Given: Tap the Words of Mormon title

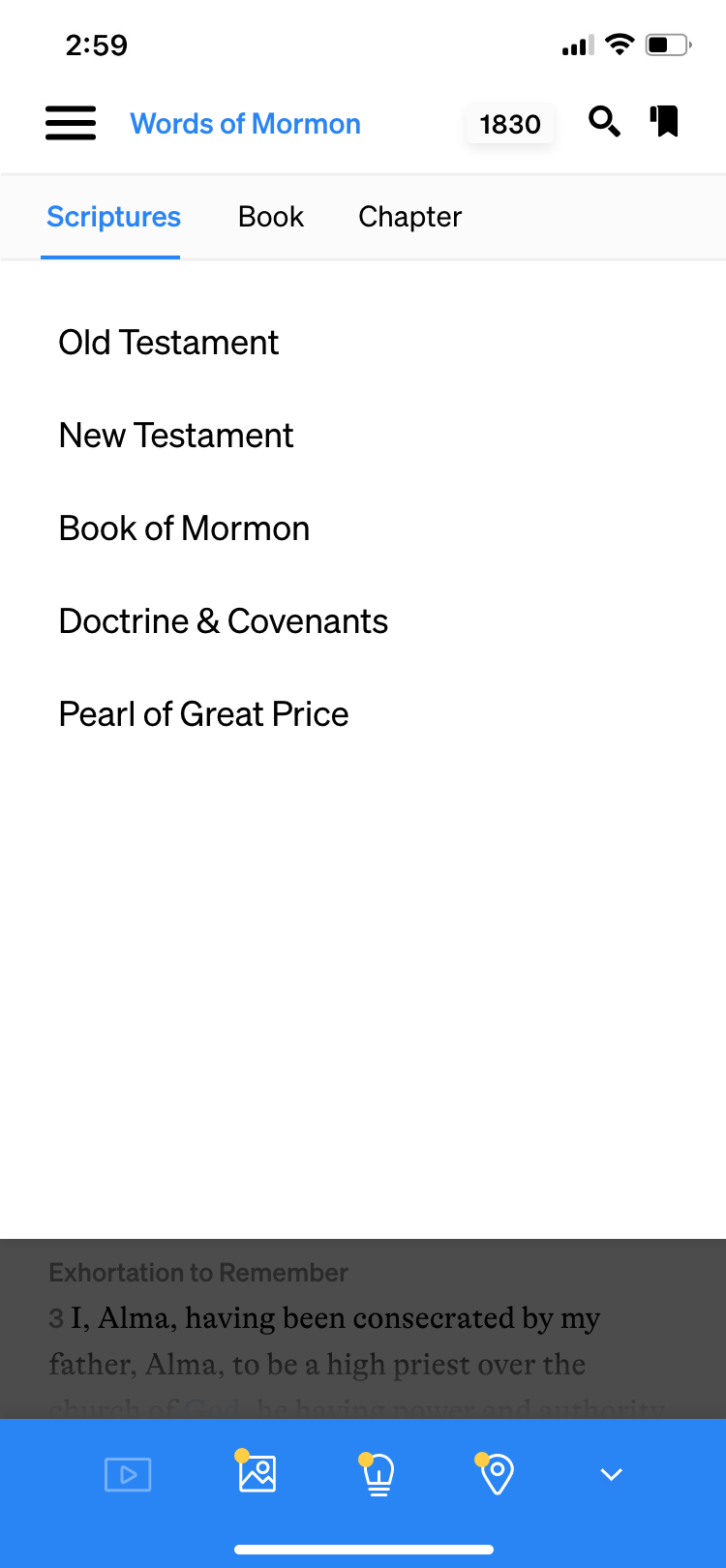Looking at the screenshot, I should 245,124.
